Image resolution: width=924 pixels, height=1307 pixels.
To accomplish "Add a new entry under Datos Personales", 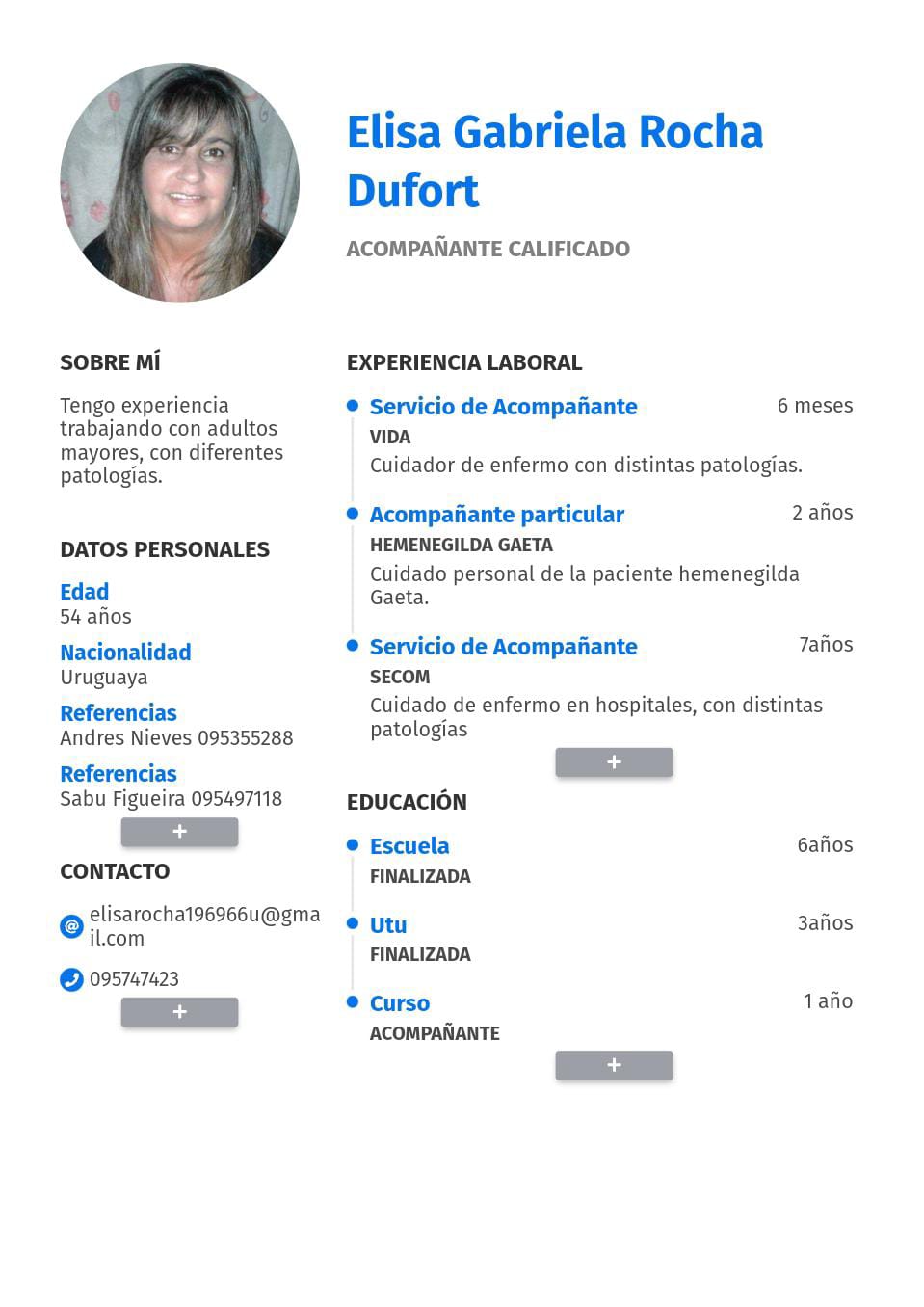I will click(x=179, y=832).
